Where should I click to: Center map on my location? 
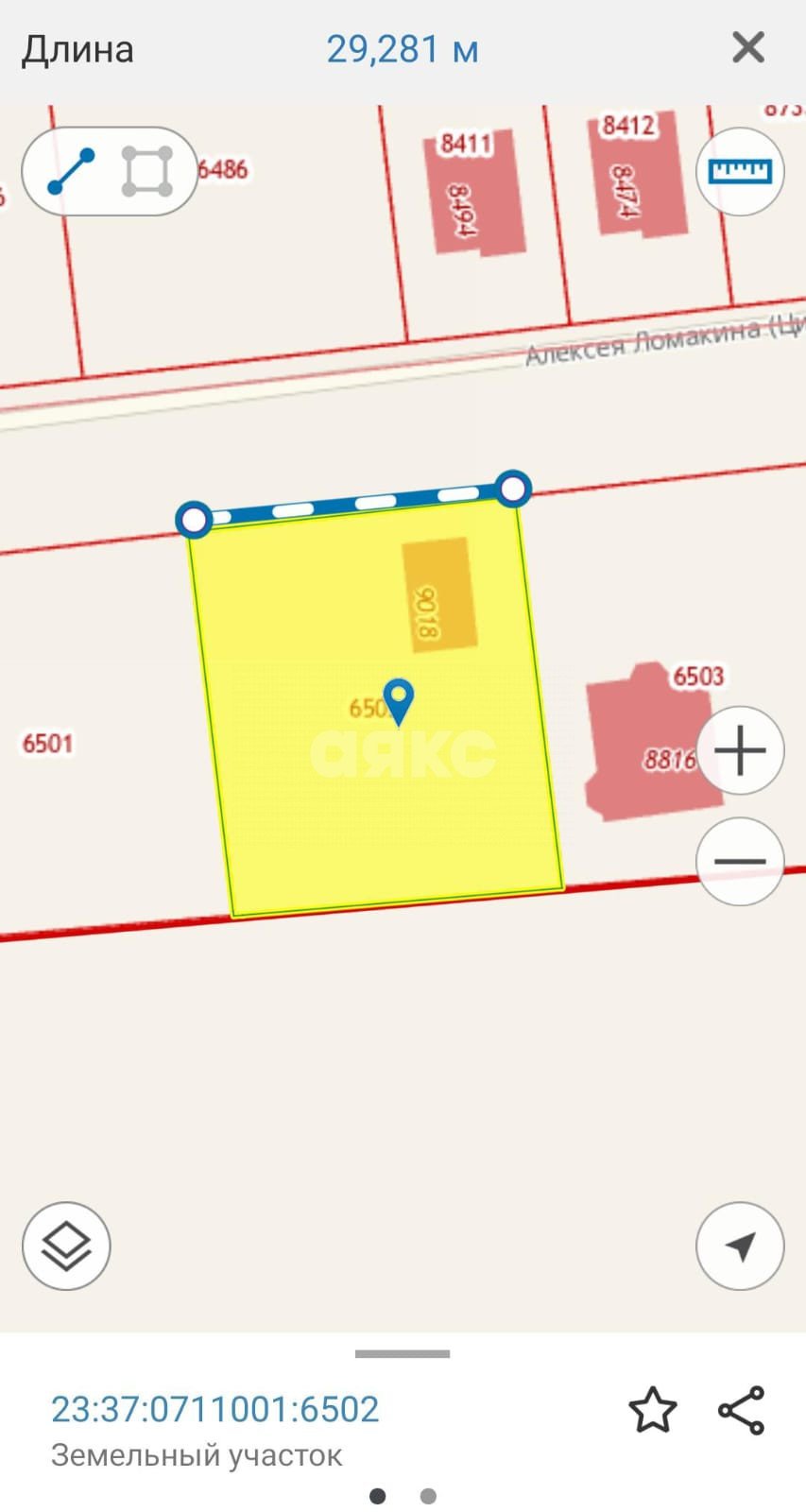pyautogui.click(x=740, y=1246)
